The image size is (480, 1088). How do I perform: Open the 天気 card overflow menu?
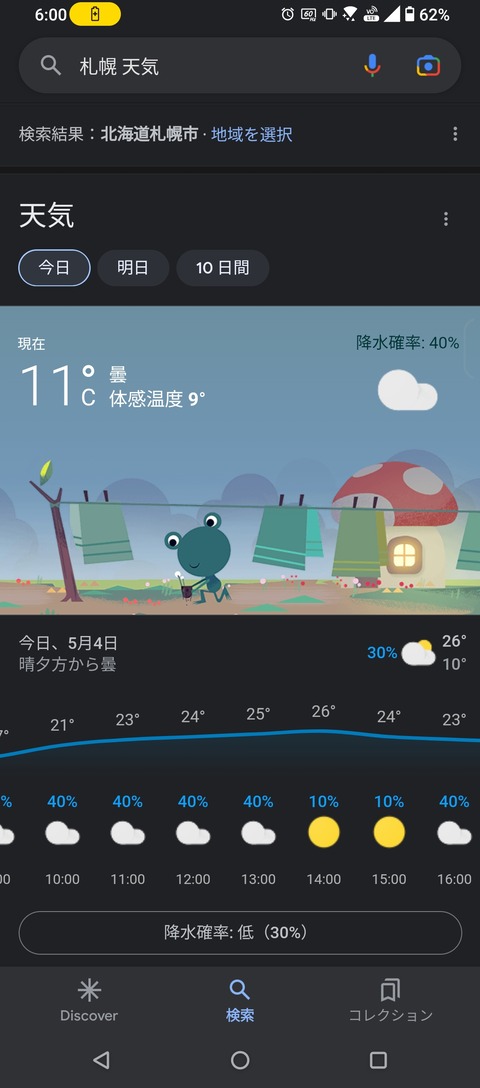point(445,219)
